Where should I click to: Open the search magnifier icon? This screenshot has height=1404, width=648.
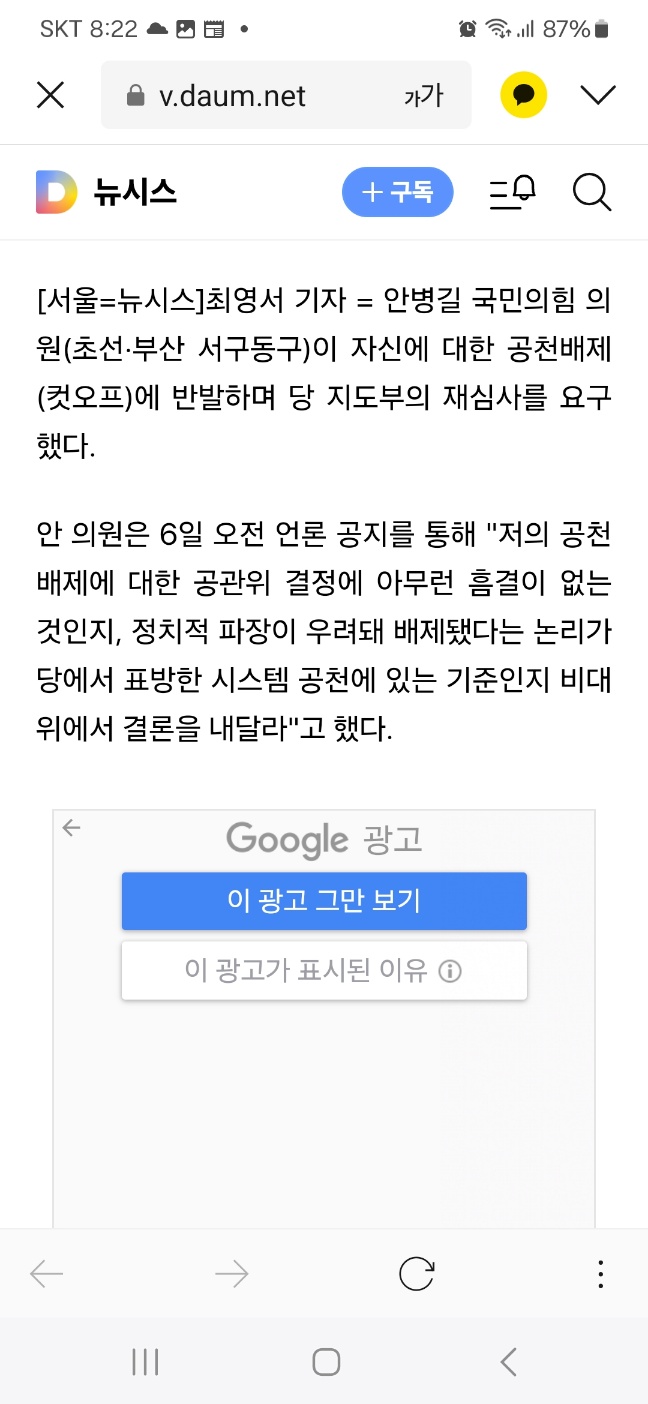click(592, 192)
